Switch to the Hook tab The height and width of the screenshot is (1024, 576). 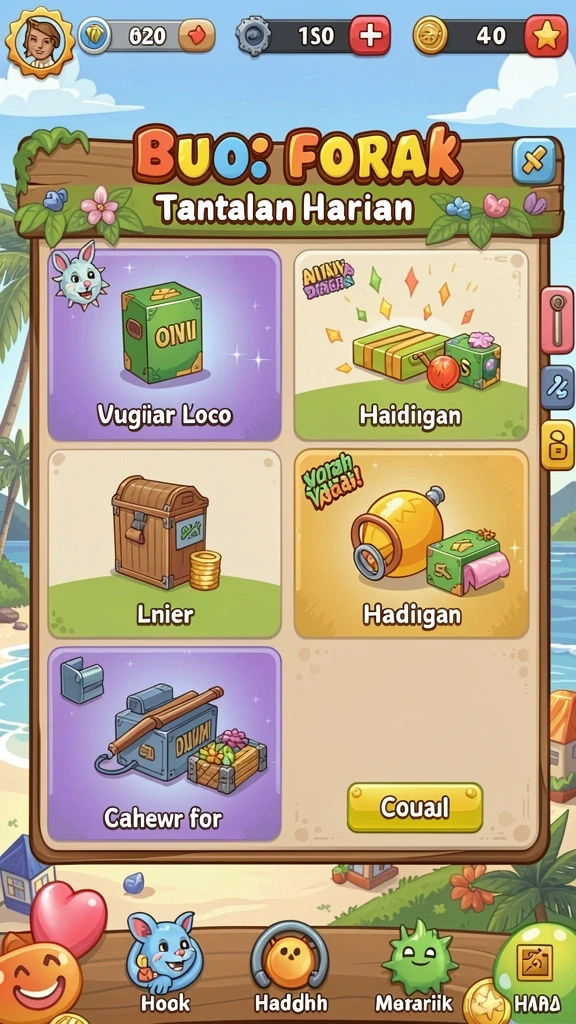click(165, 965)
